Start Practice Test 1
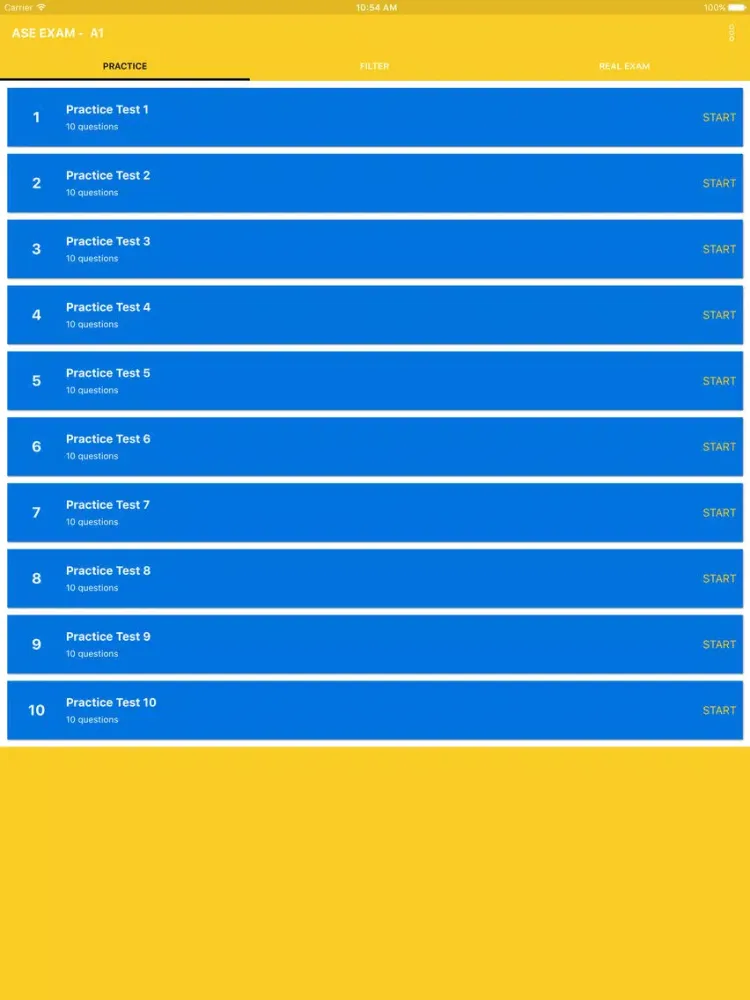The width and height of the screenshot is (750, 1000). pyautogui.click(x=718, y=117)
